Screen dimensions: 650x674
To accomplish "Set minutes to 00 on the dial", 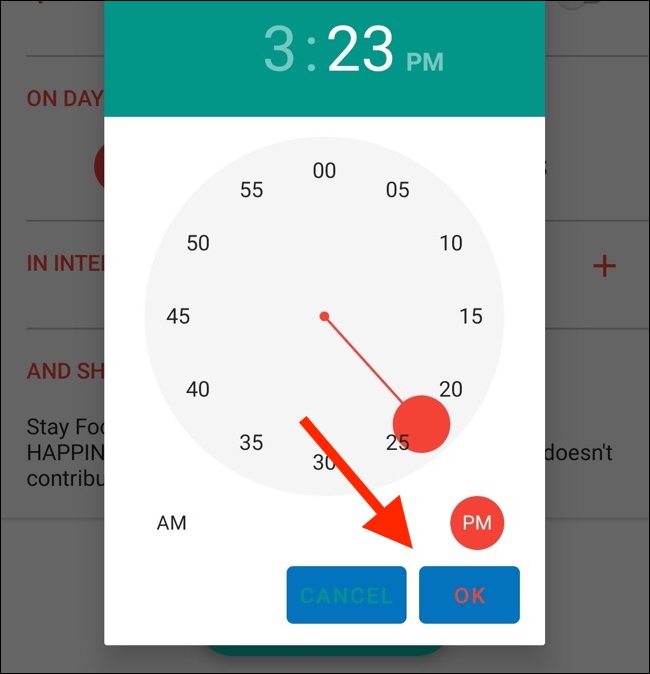I will tap(324, 171).
